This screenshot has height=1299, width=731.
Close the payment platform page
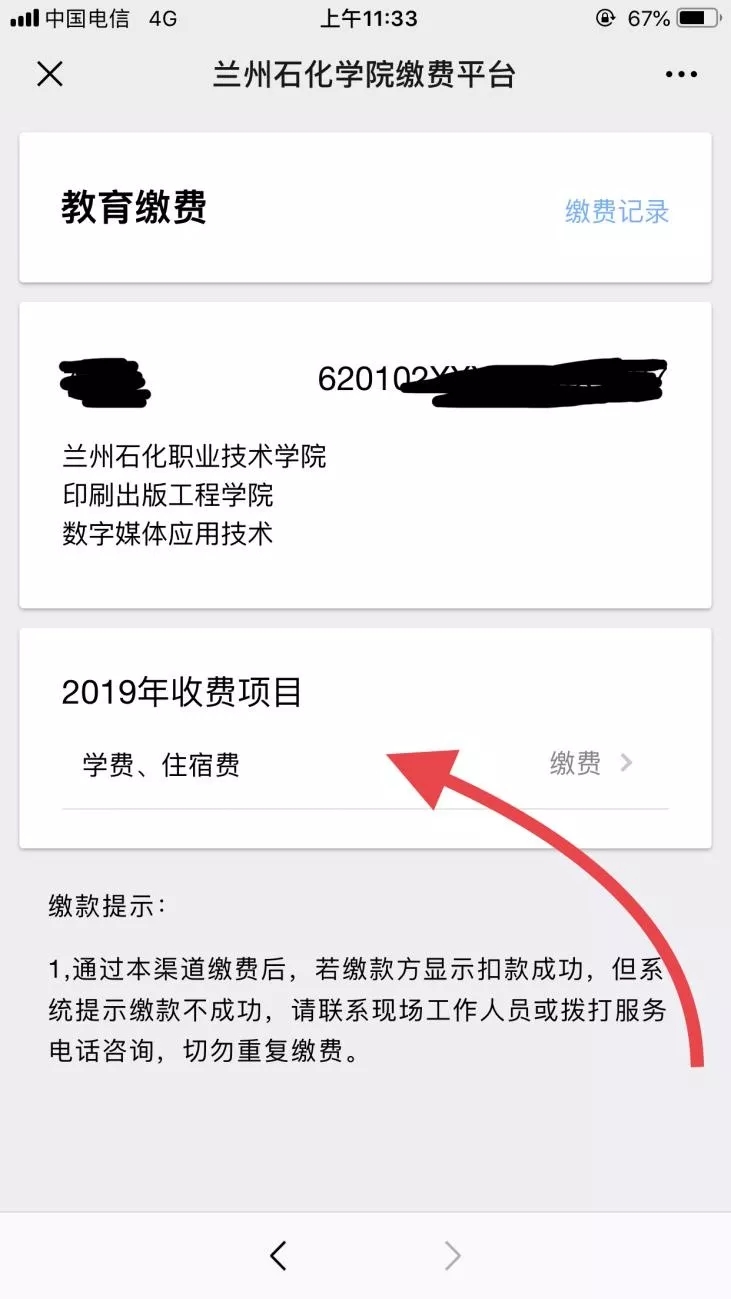click(x=50, y=74)
